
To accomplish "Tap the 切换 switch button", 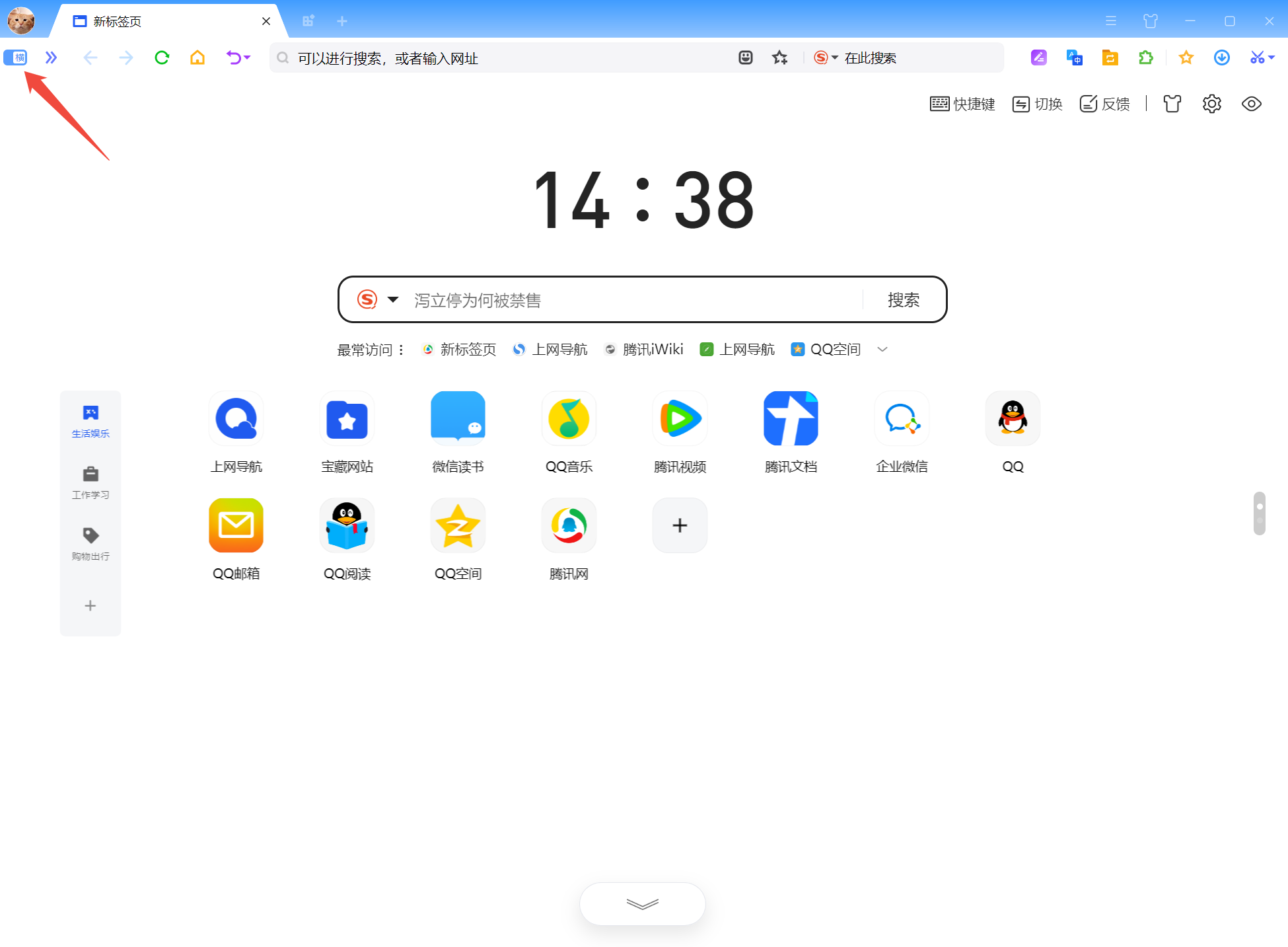I will pyautogui.click(x=1037, y=104).
